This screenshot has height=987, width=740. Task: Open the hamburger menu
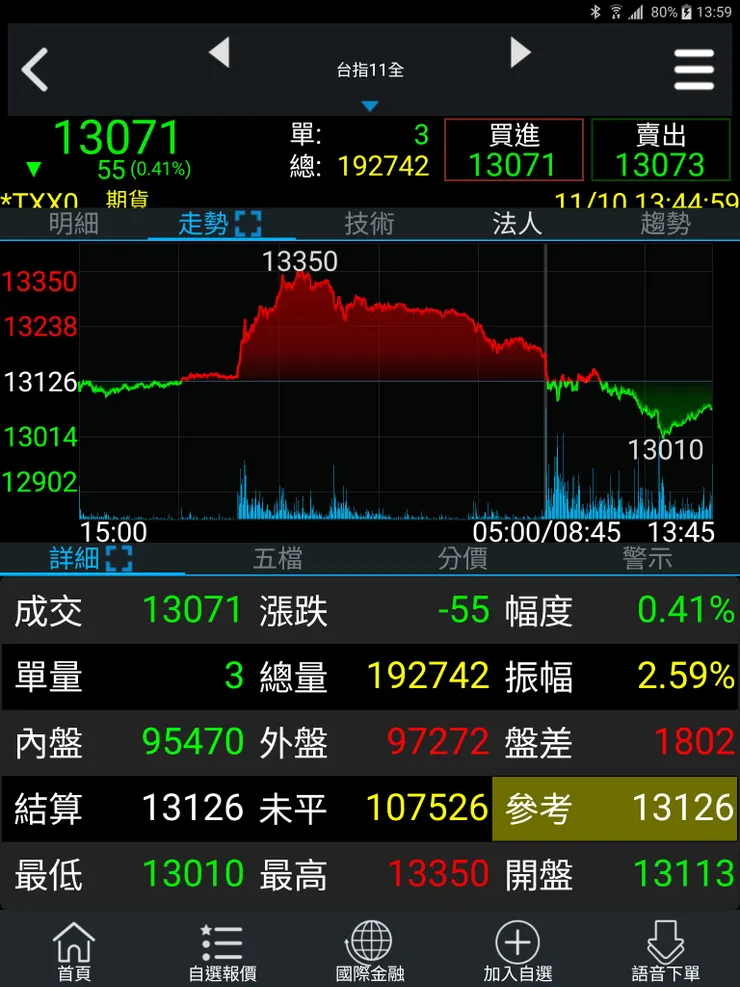tap(693, 70)
